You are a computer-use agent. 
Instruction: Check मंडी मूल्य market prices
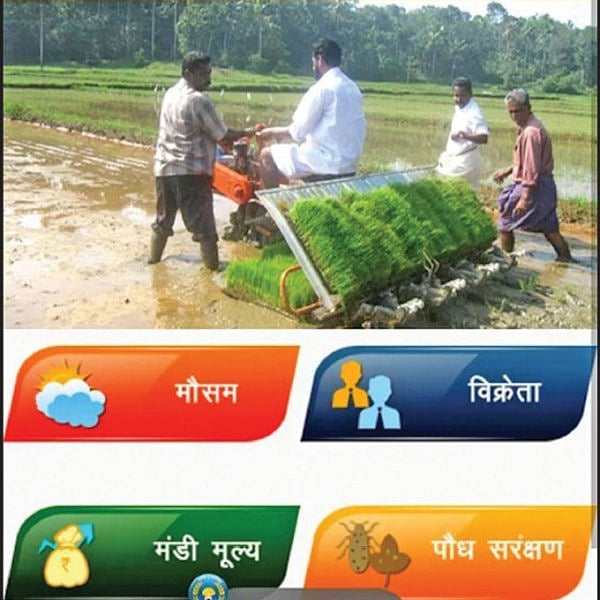pos(152,552)
